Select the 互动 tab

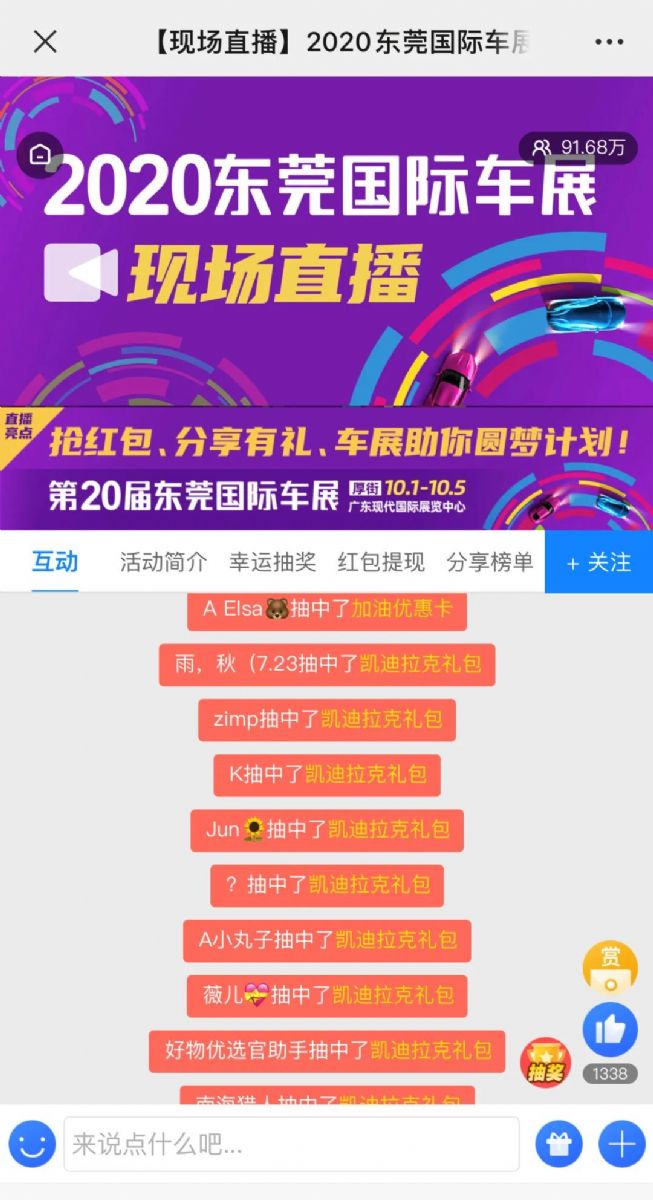(55, 562)
